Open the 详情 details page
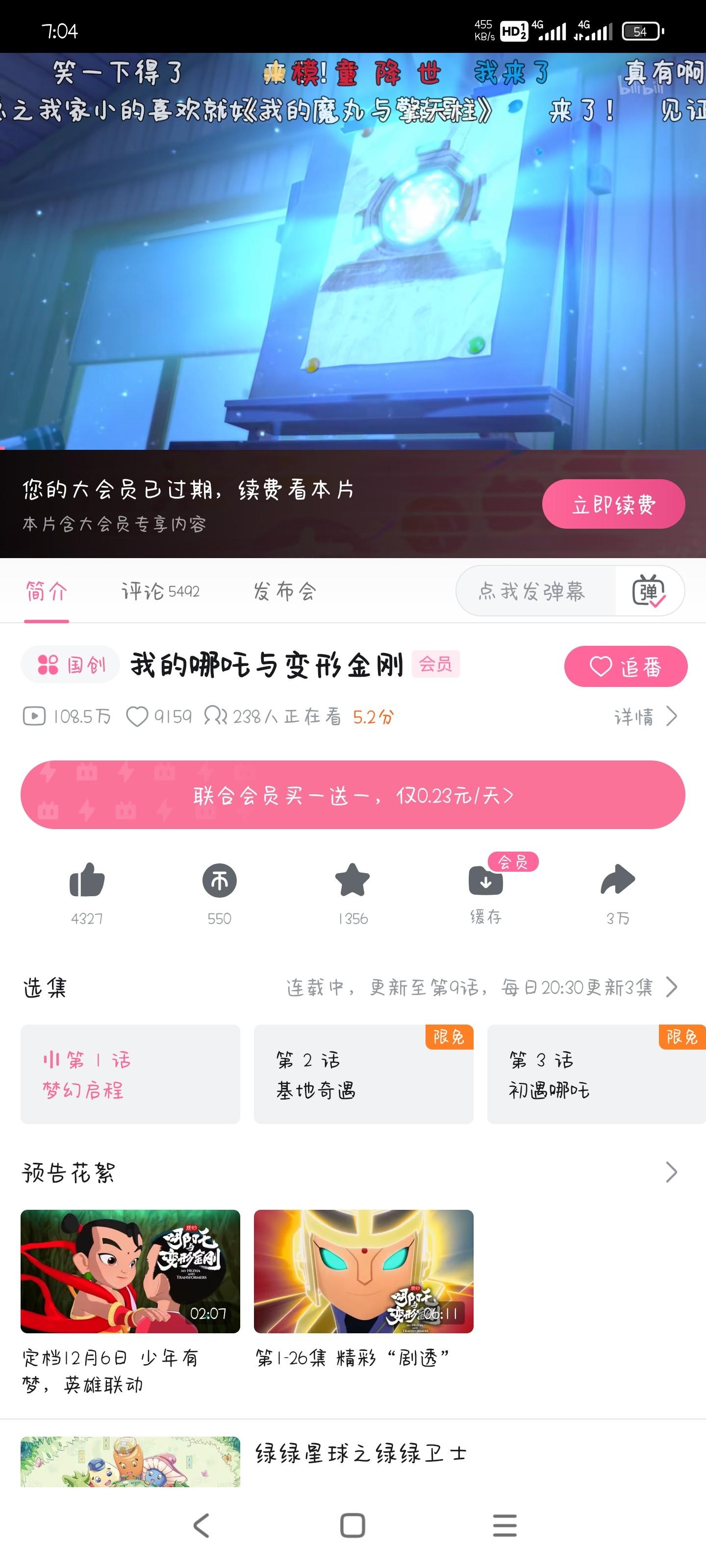This screenshot has width=706, height=1568. (x=645, y=716)
